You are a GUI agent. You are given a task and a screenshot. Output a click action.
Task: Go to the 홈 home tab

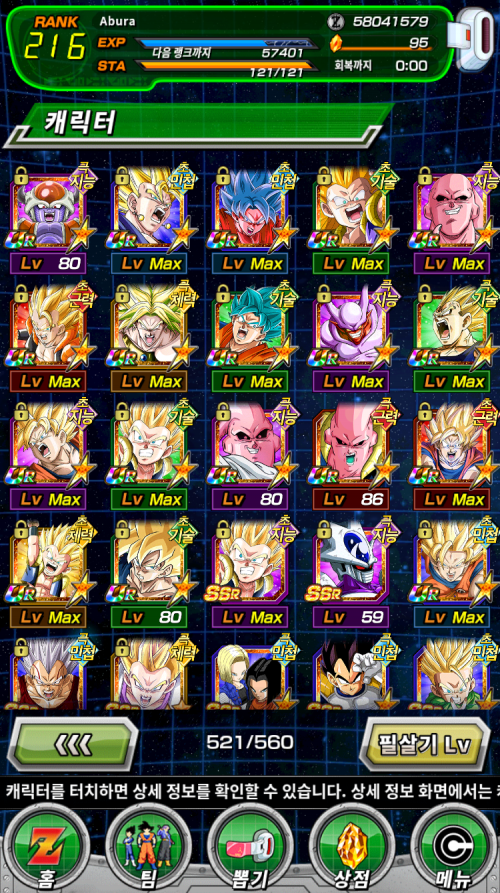click(45, 849)
